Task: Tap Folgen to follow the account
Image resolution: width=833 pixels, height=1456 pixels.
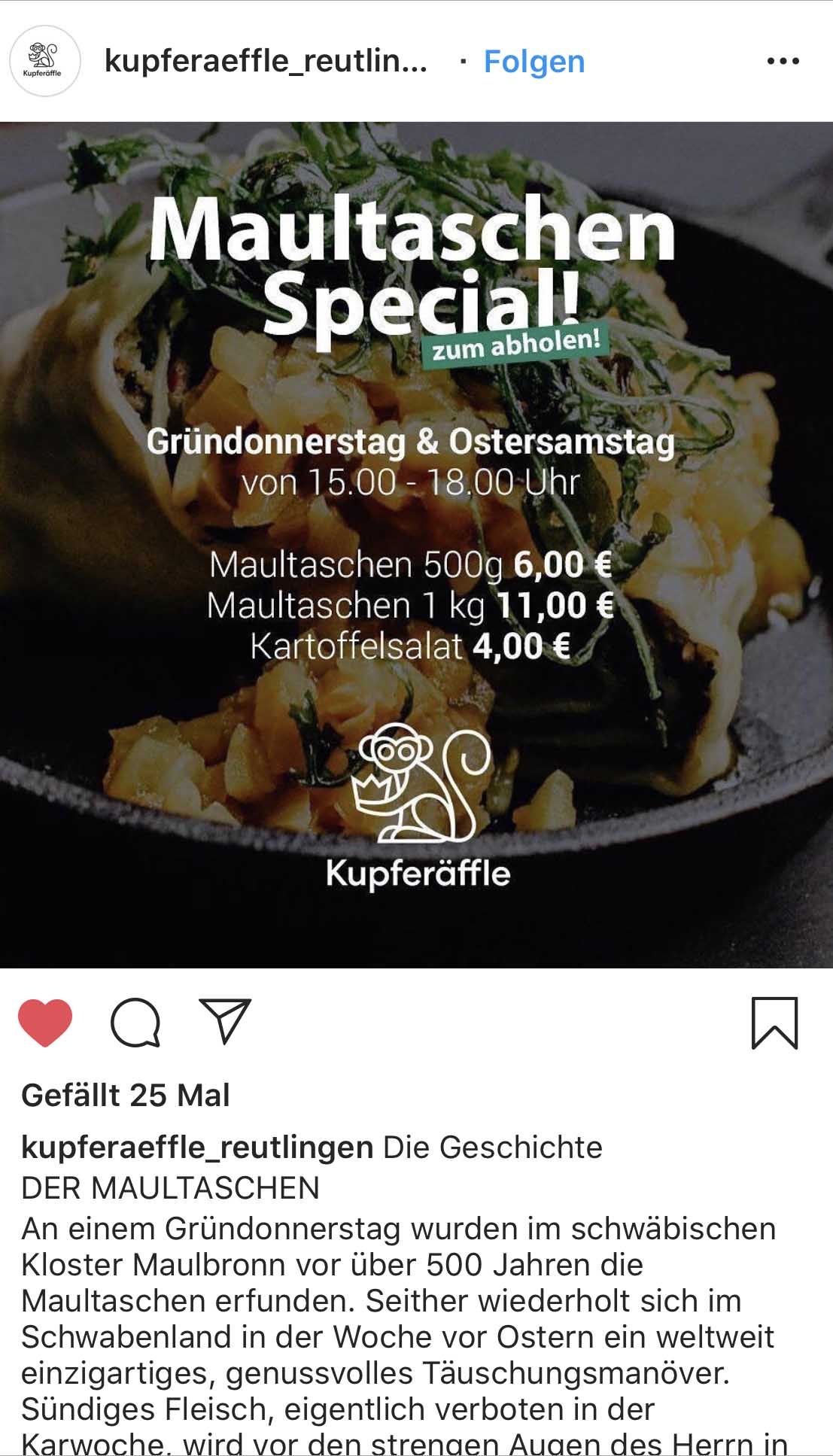Action: [534, 62]
